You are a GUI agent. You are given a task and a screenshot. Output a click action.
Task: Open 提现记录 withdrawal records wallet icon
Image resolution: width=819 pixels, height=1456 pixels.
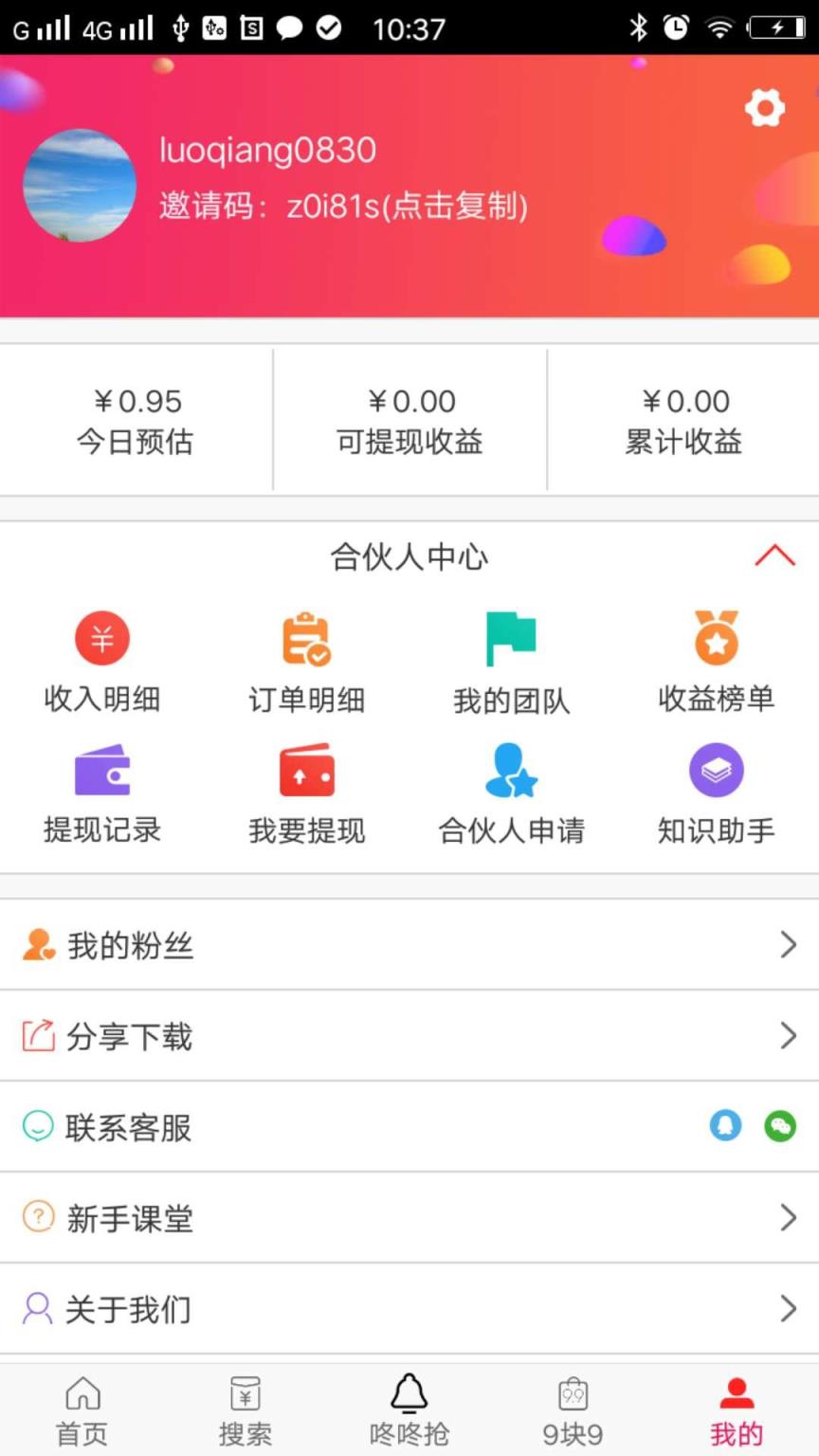102,770
